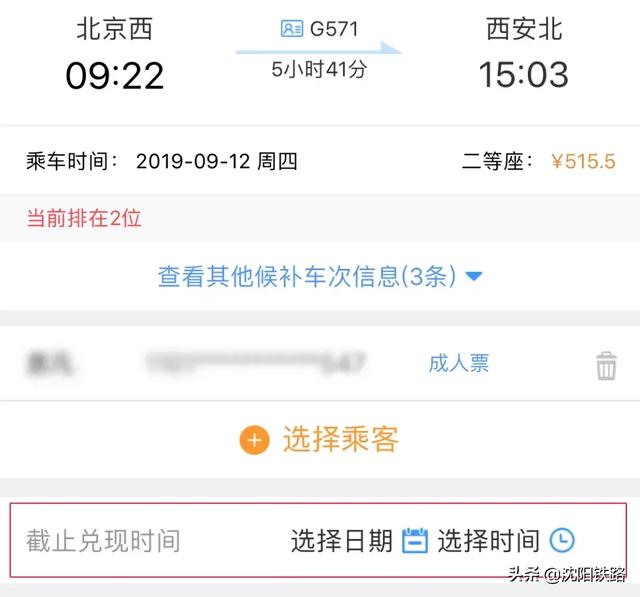The image size is (640, 597).
Task: Open the 选择日期 date picker
Action: (359, 541)
